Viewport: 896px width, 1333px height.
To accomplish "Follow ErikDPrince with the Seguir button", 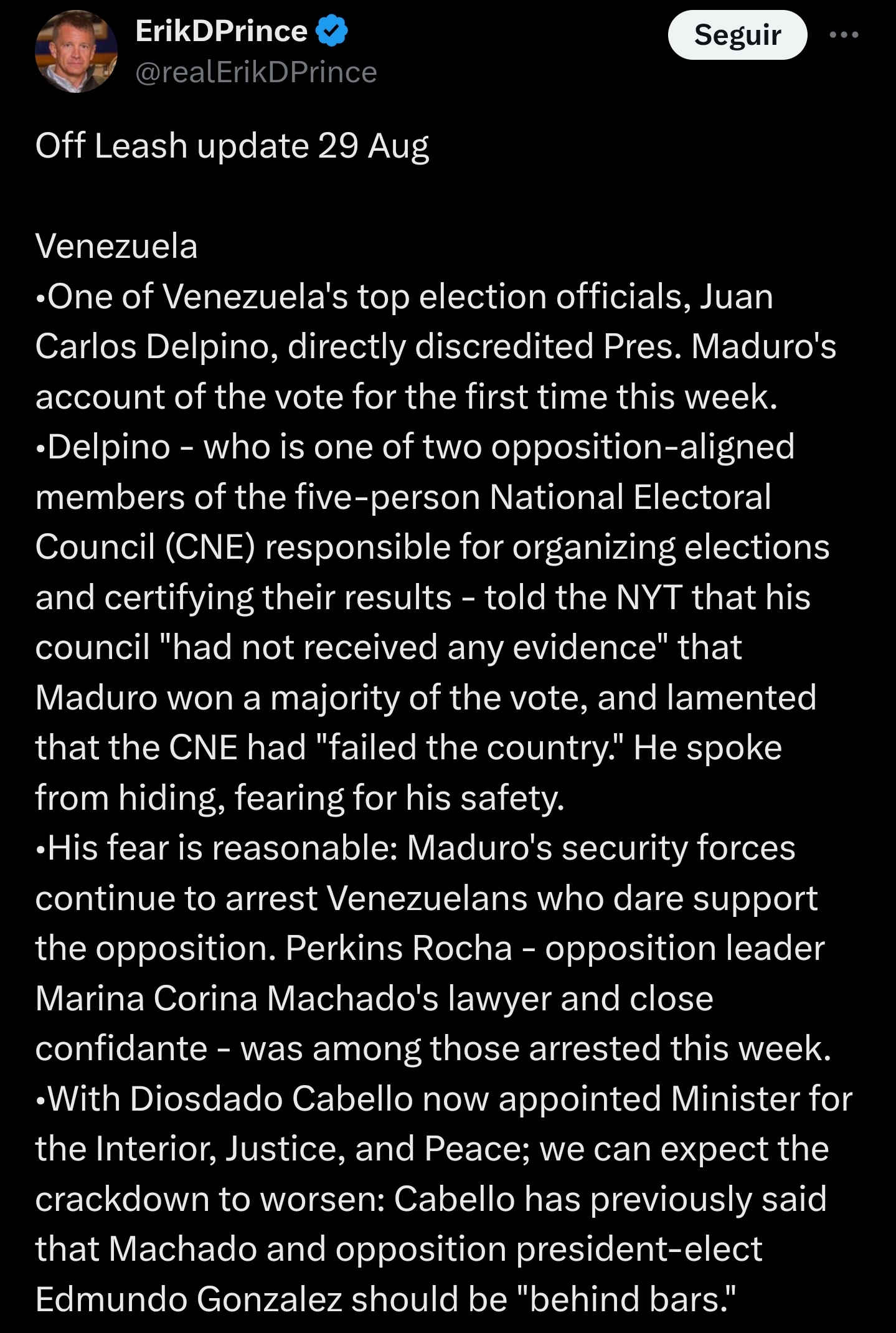I will point(737,36).
